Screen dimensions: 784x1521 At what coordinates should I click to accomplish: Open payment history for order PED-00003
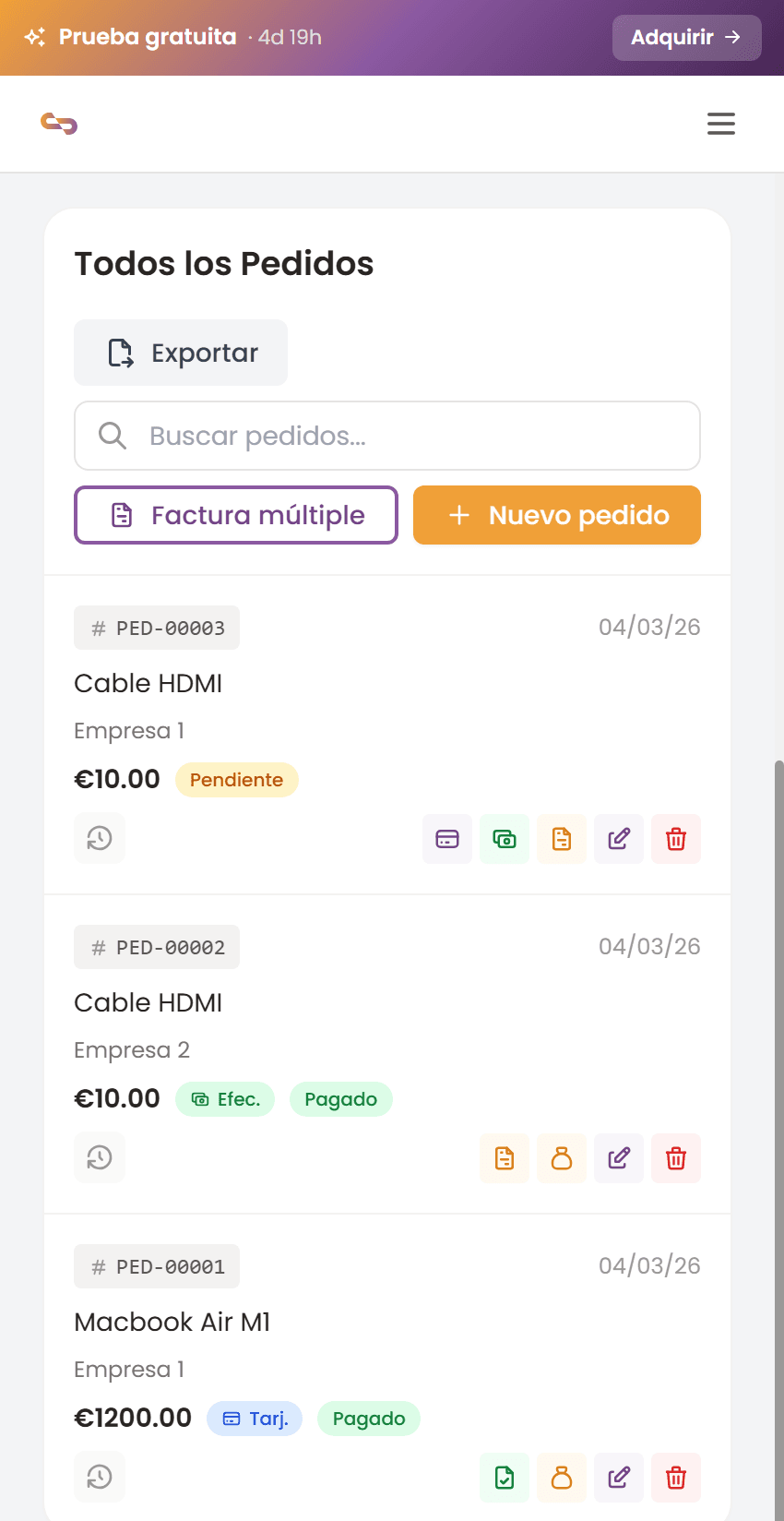pyautogui.click(x=99, y=838)
